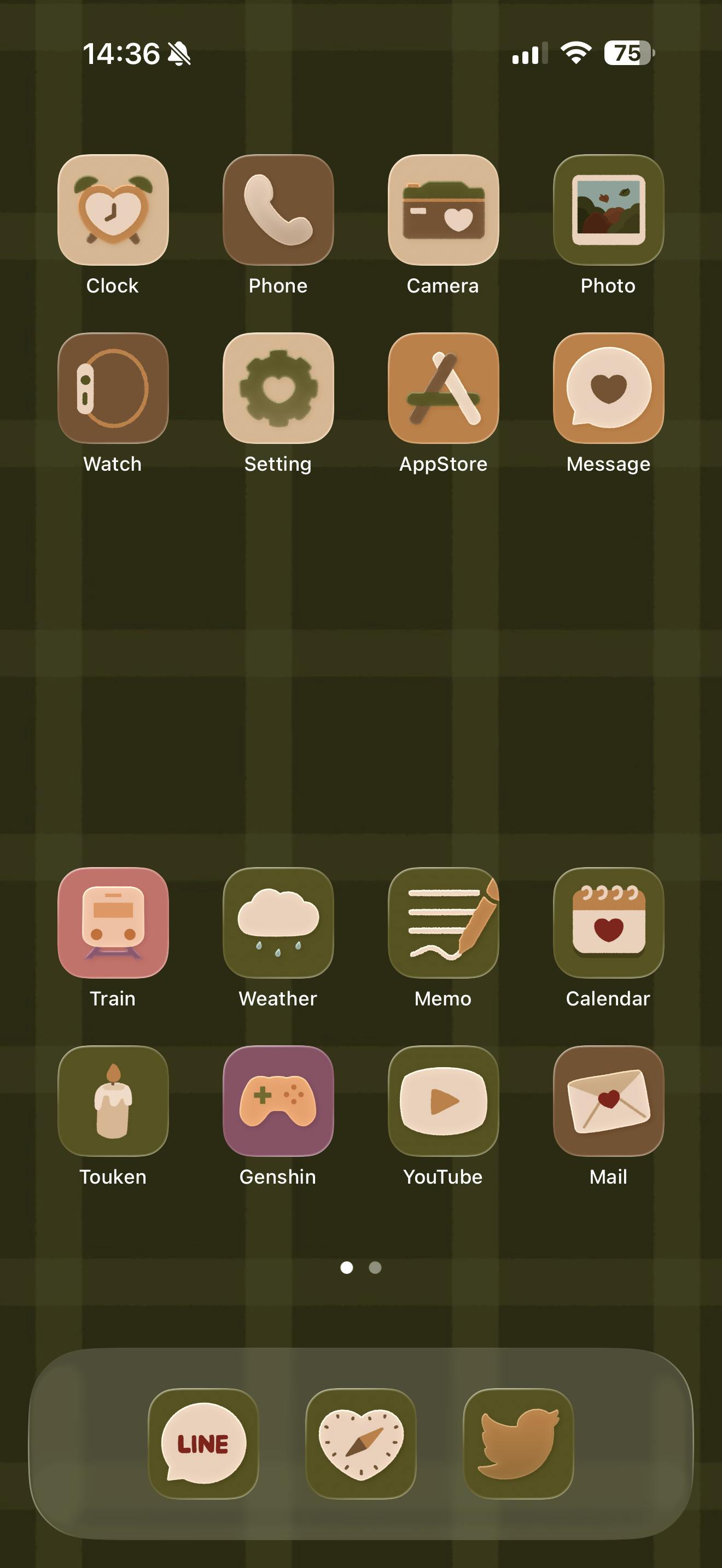Open the Memo app
Image resolution: width=722 pixels, height=1568 pixels.
(443, 923)
